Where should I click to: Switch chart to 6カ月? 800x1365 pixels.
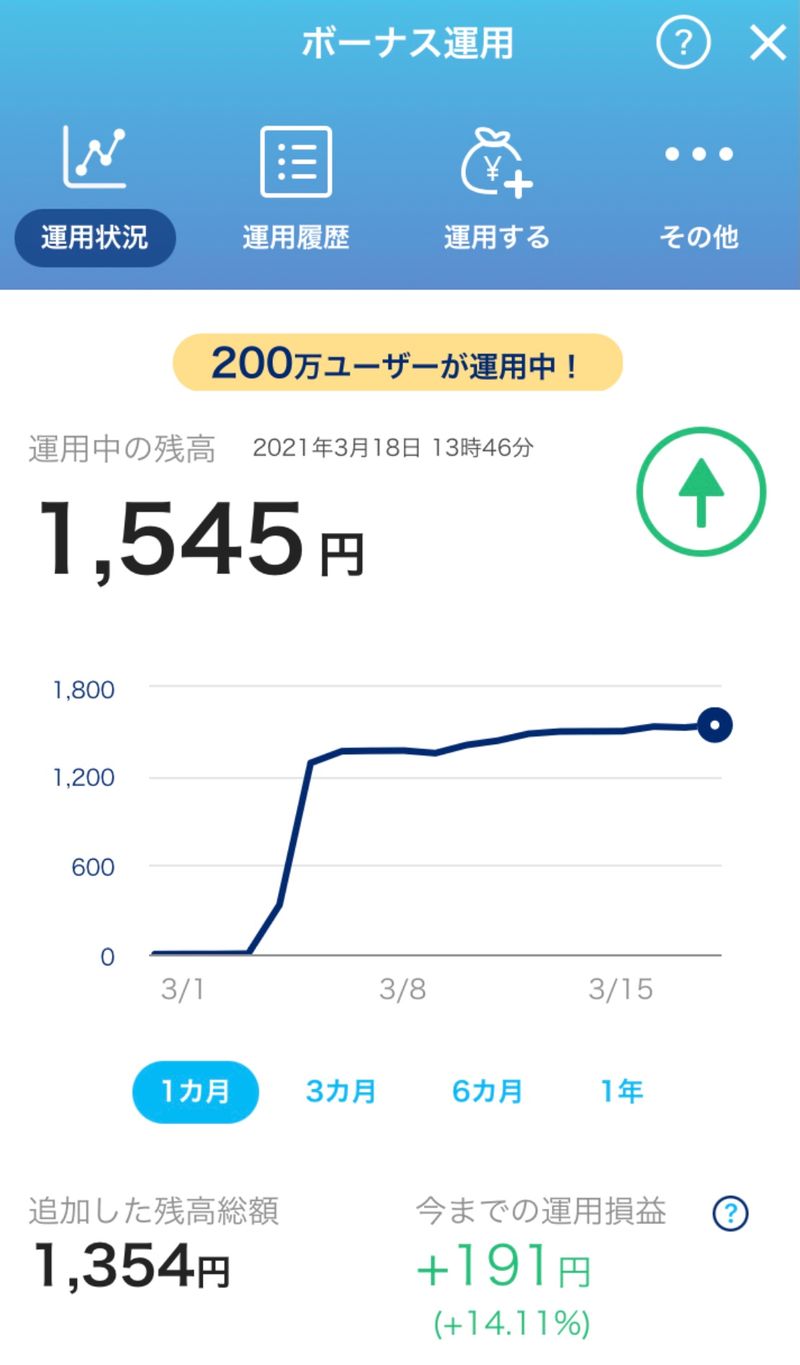pyautogui.click(x=488, y=1092)
